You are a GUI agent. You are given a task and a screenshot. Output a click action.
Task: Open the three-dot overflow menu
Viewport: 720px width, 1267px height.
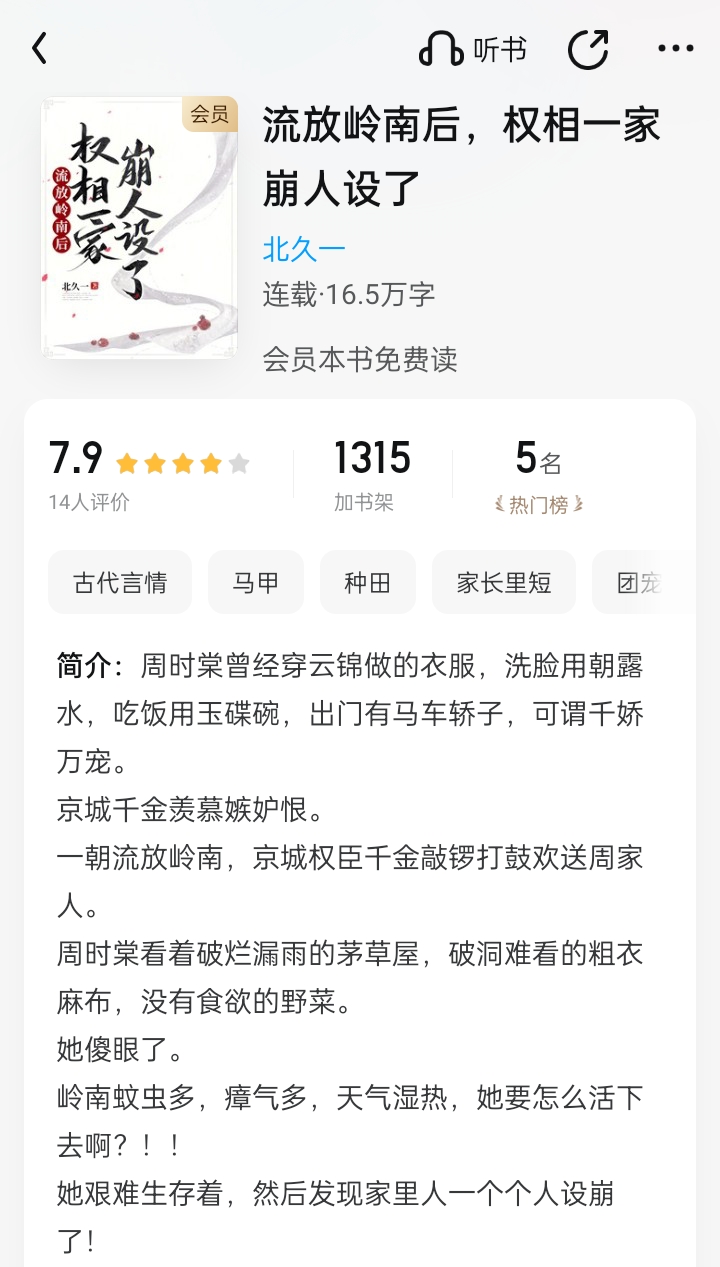tap(676, 49)
